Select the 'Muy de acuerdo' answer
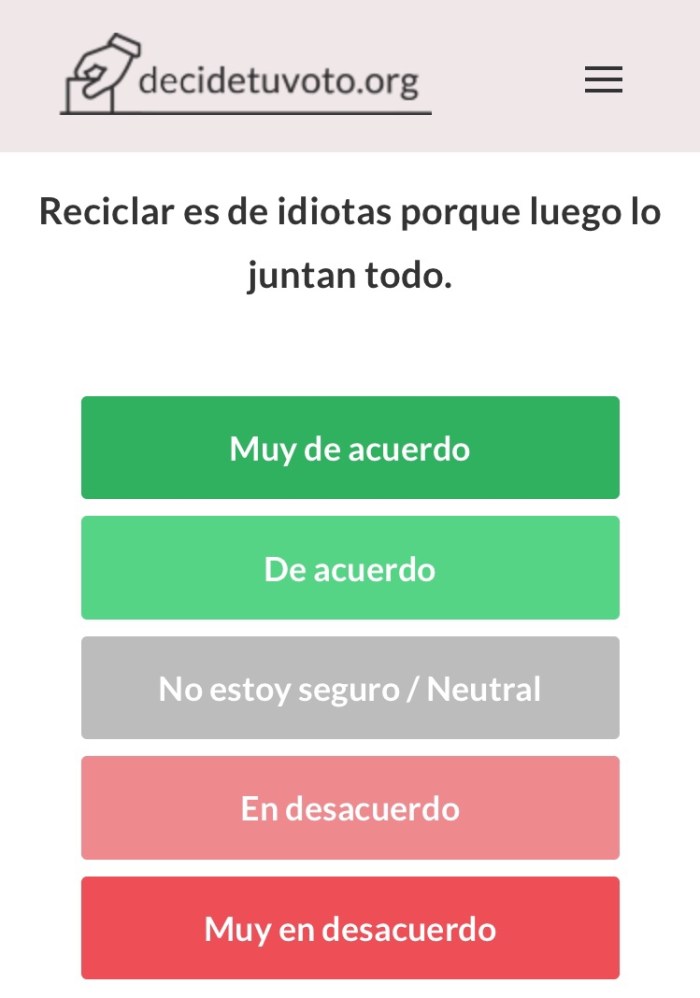 click(350, 448)
